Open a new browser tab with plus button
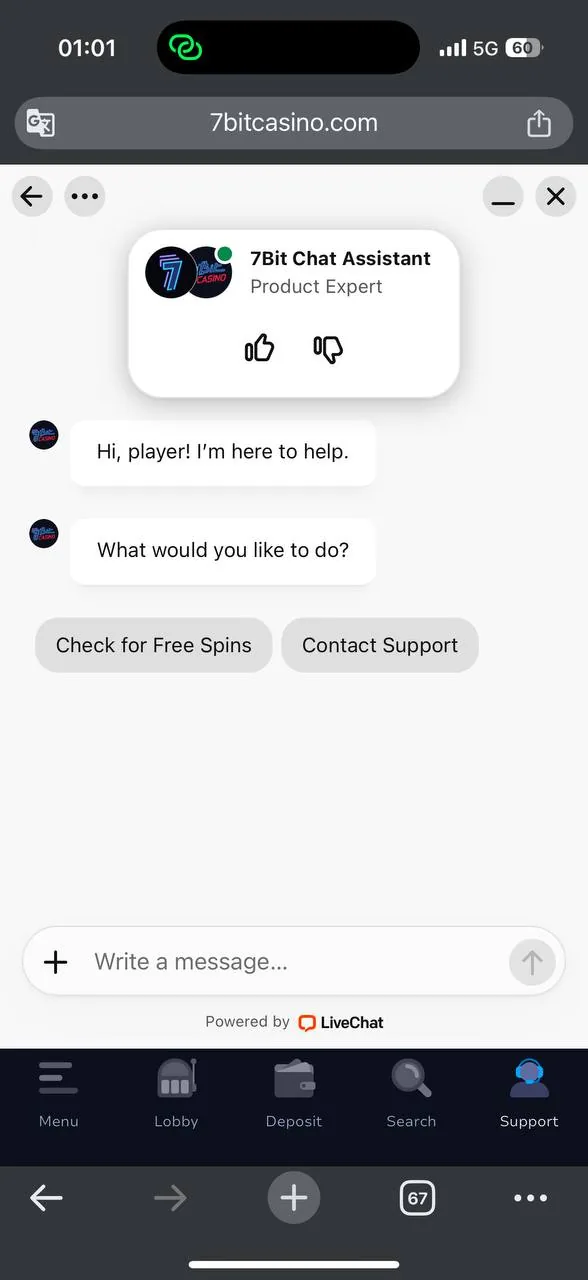The width and height of the screenshot is (588, 1280). tap(294, 1198)
